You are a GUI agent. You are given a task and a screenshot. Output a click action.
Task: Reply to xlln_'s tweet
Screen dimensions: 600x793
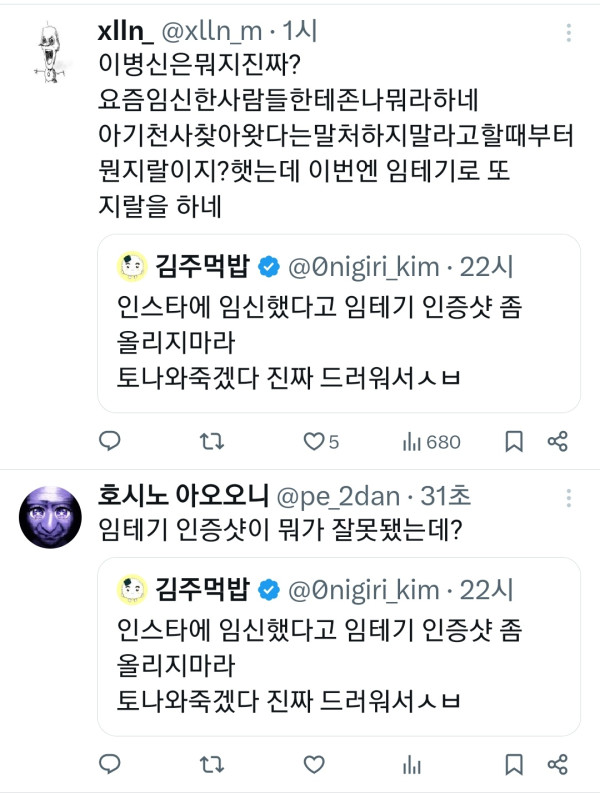(x=111, y=441)
